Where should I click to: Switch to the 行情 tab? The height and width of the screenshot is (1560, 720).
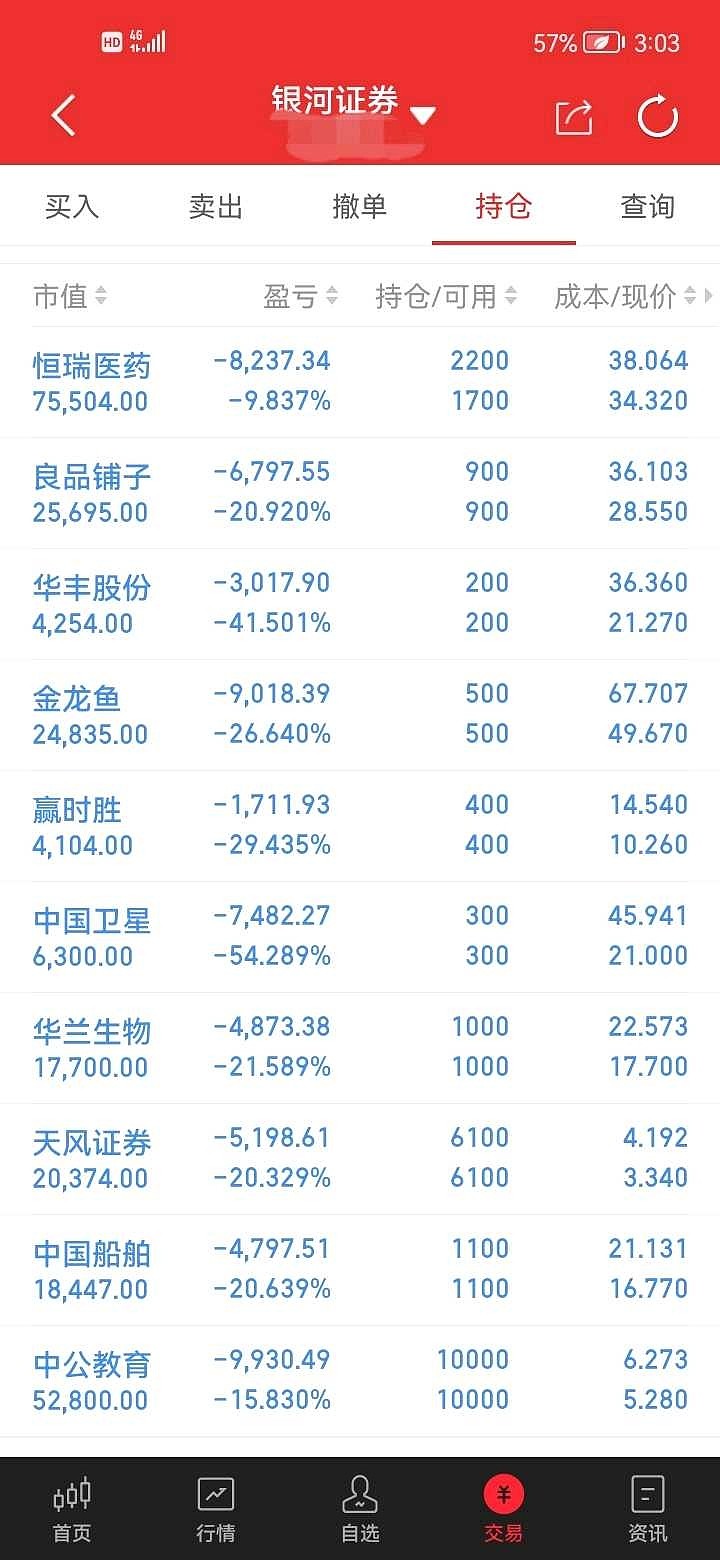pyautogui.click(x=216, y=1509)
